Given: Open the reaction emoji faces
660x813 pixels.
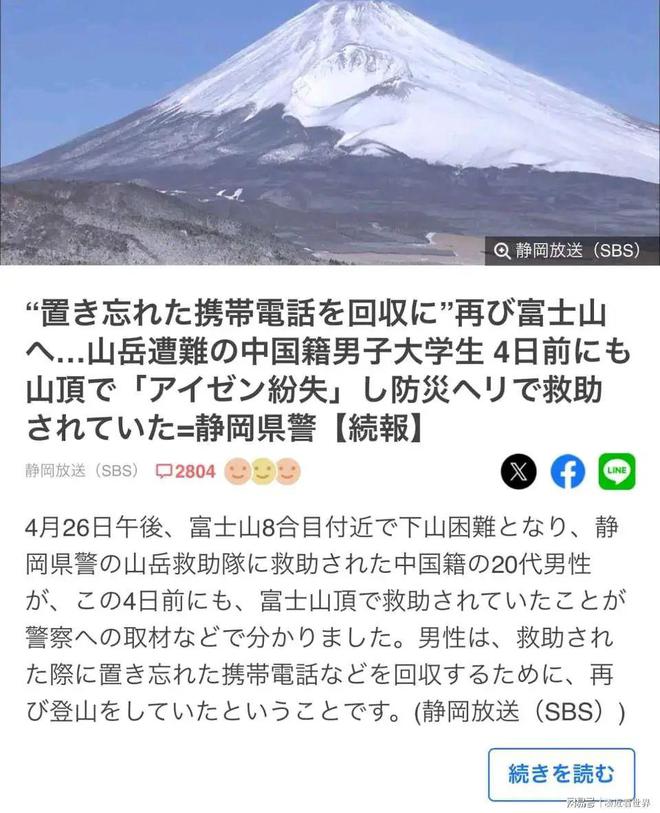Looking at the screenshot, I should pos(262,471).
